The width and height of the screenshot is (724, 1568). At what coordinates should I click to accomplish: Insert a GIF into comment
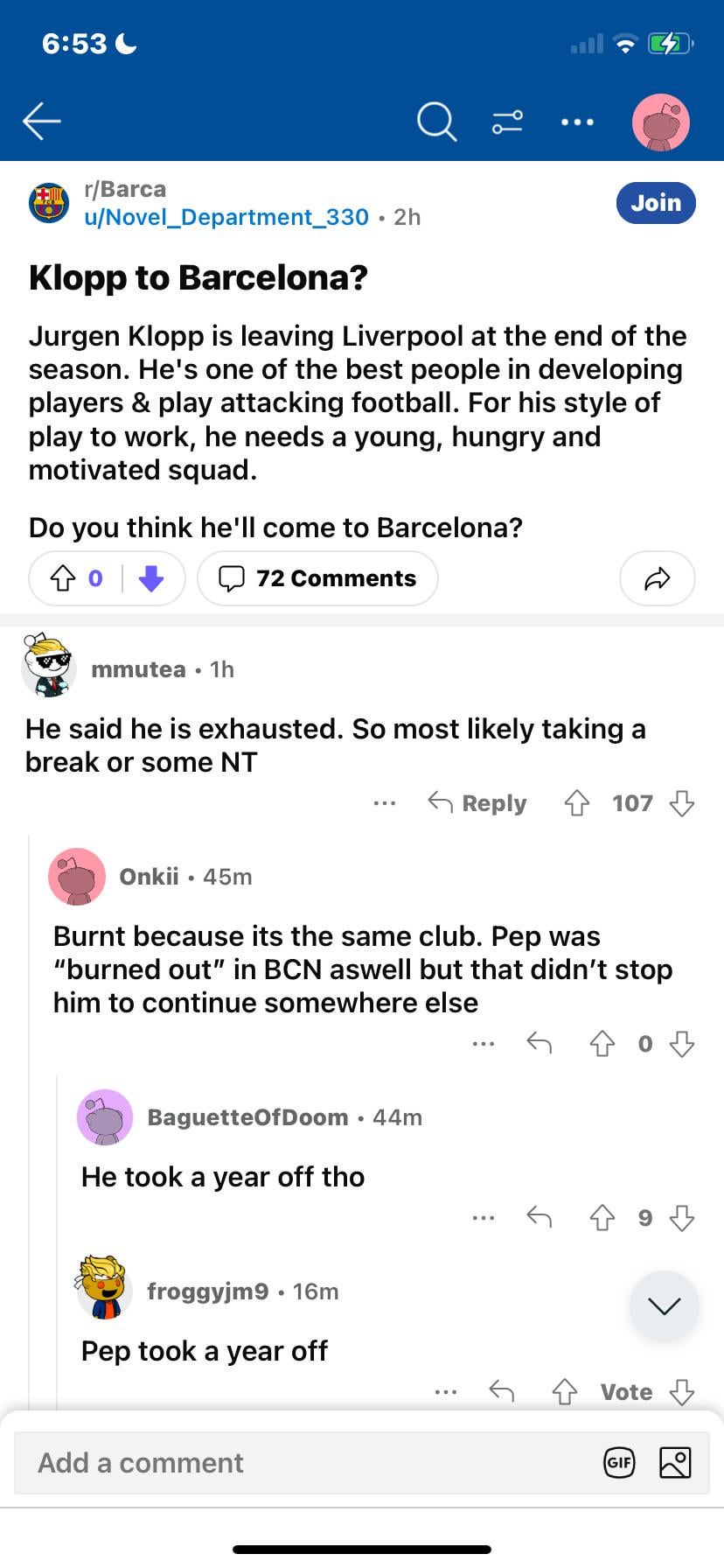619,1463
